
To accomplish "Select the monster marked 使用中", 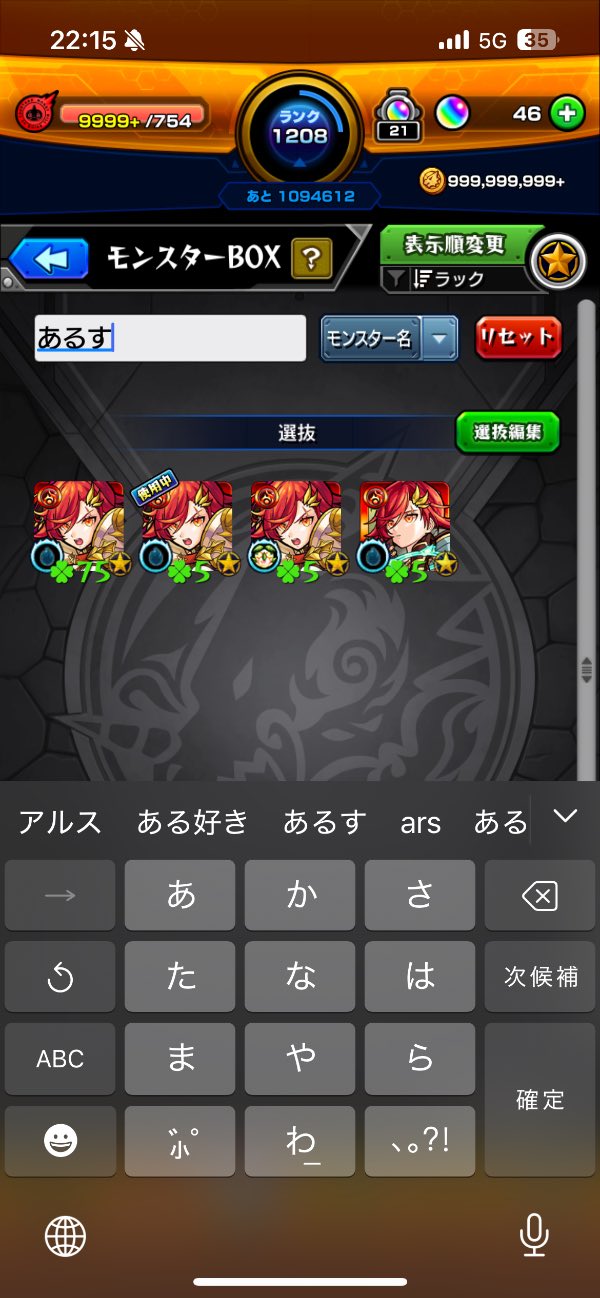I will coord(187,526).
